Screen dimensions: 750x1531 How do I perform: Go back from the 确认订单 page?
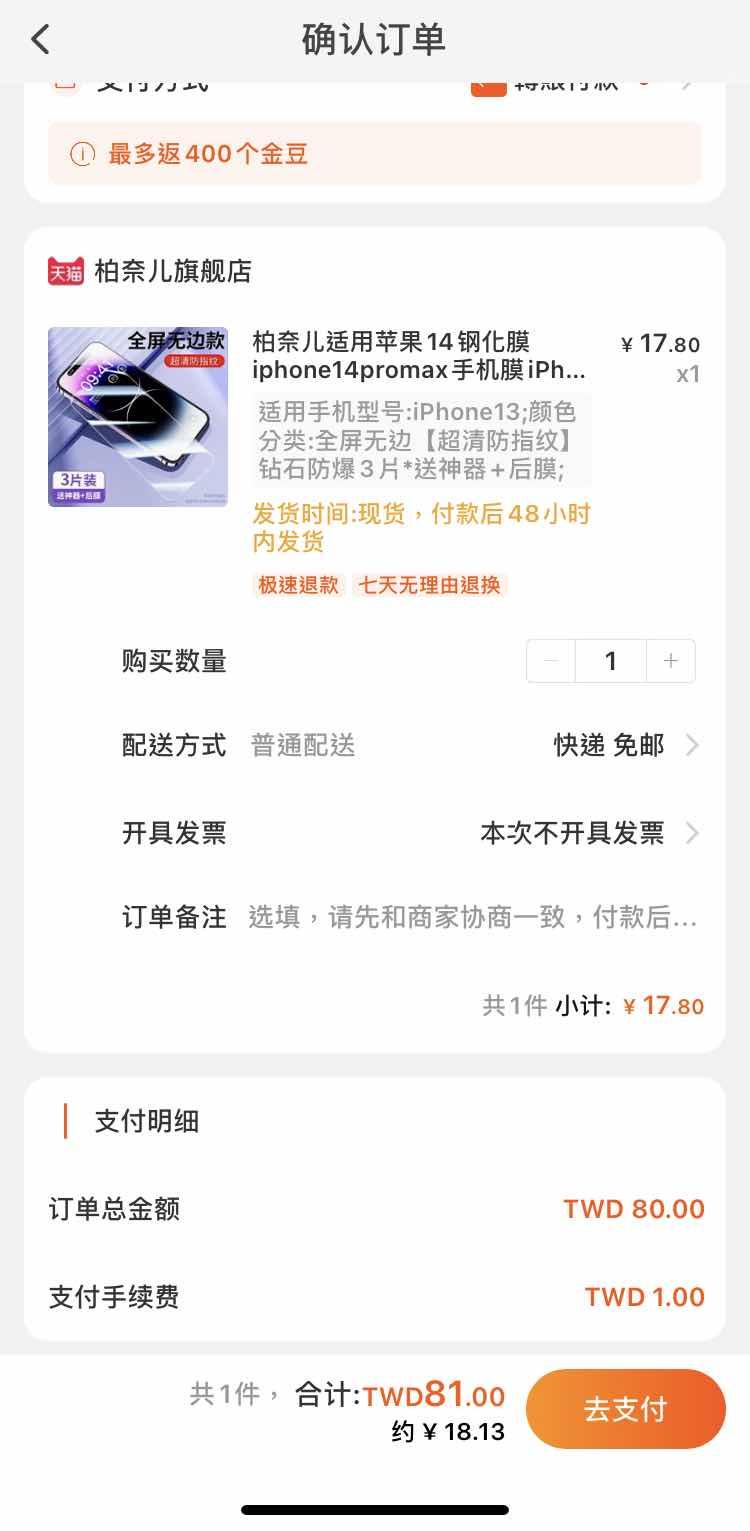(40, 40)
